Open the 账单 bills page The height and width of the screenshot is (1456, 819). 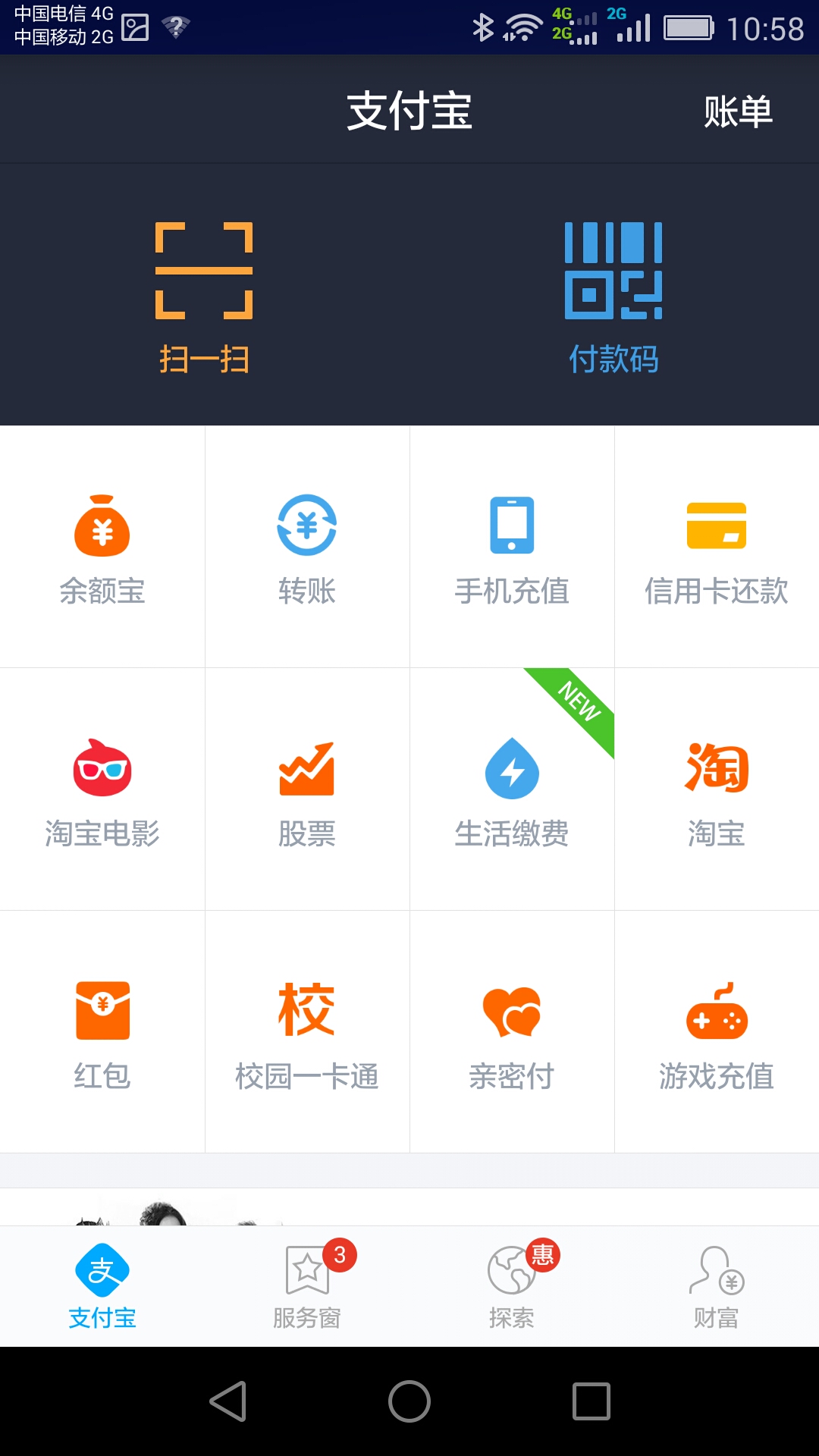pyautogui.click(x=737, y=111)
